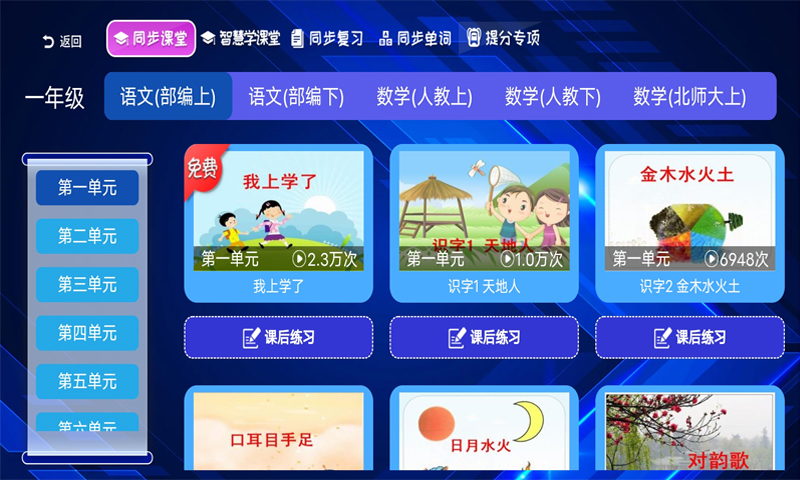
Task: Open the 提分专项 section
Action: [x=504, y=38]
